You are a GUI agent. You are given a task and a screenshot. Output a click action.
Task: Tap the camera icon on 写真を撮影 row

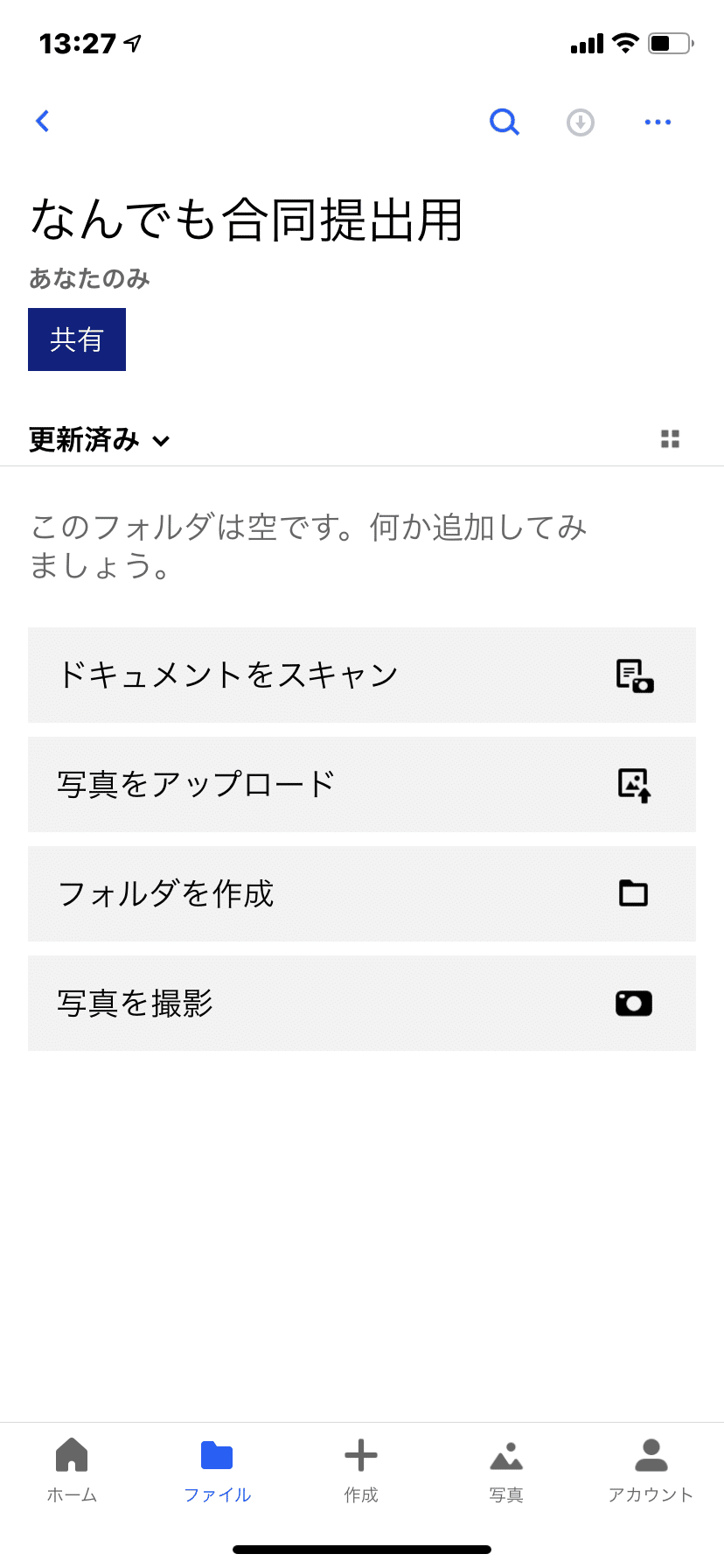click(633, 1004)
